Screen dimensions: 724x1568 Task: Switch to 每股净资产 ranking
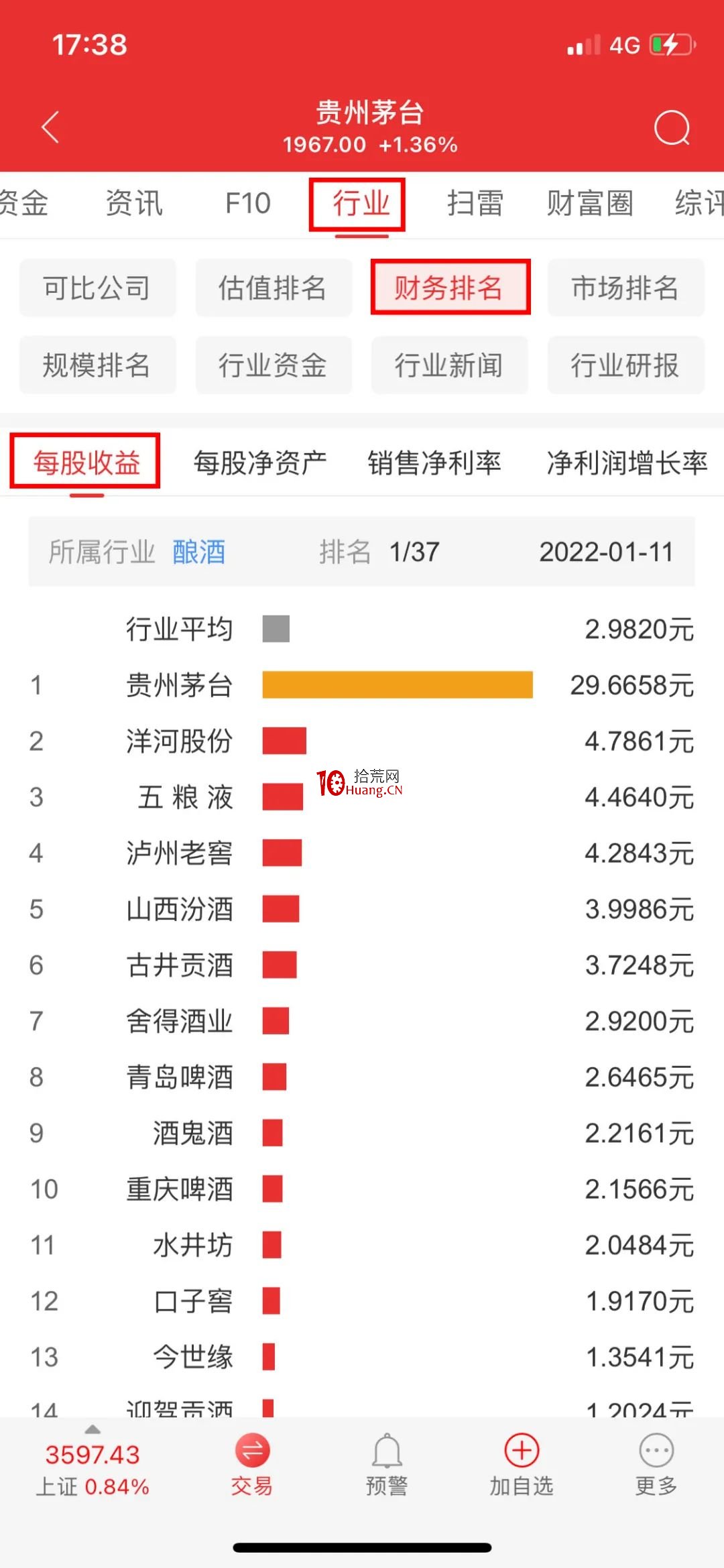click(x=260, y=463)
